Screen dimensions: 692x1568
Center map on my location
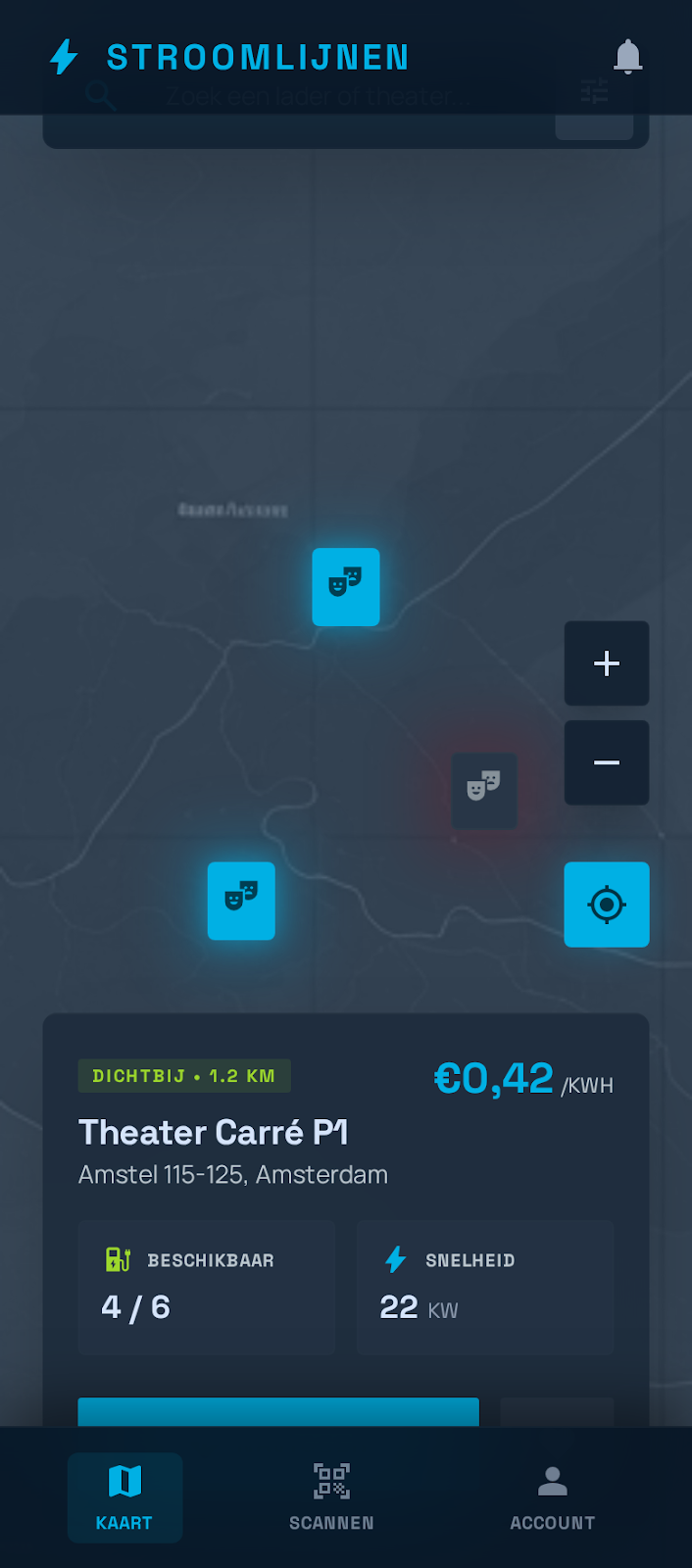606,905
